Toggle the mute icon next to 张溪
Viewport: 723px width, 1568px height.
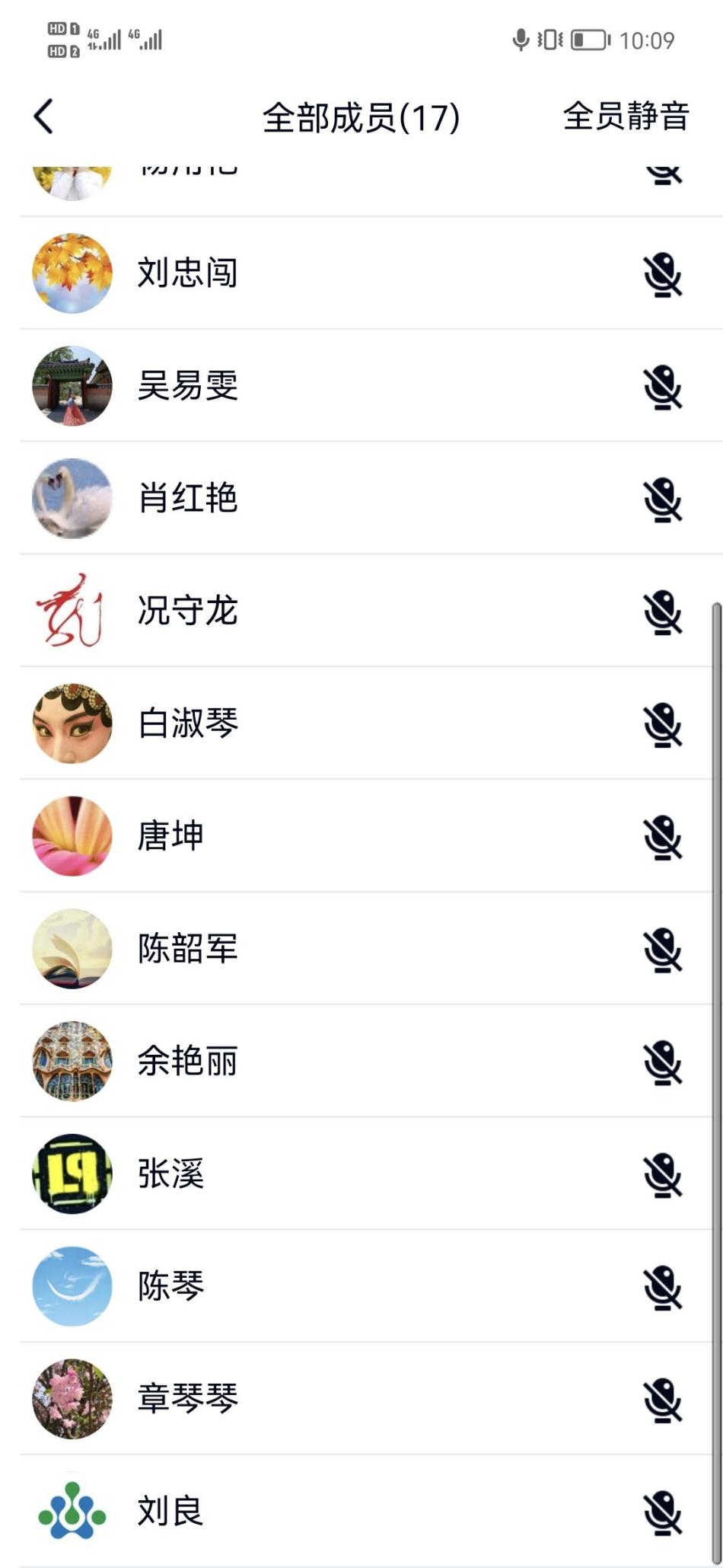(x=663, y=1175)
